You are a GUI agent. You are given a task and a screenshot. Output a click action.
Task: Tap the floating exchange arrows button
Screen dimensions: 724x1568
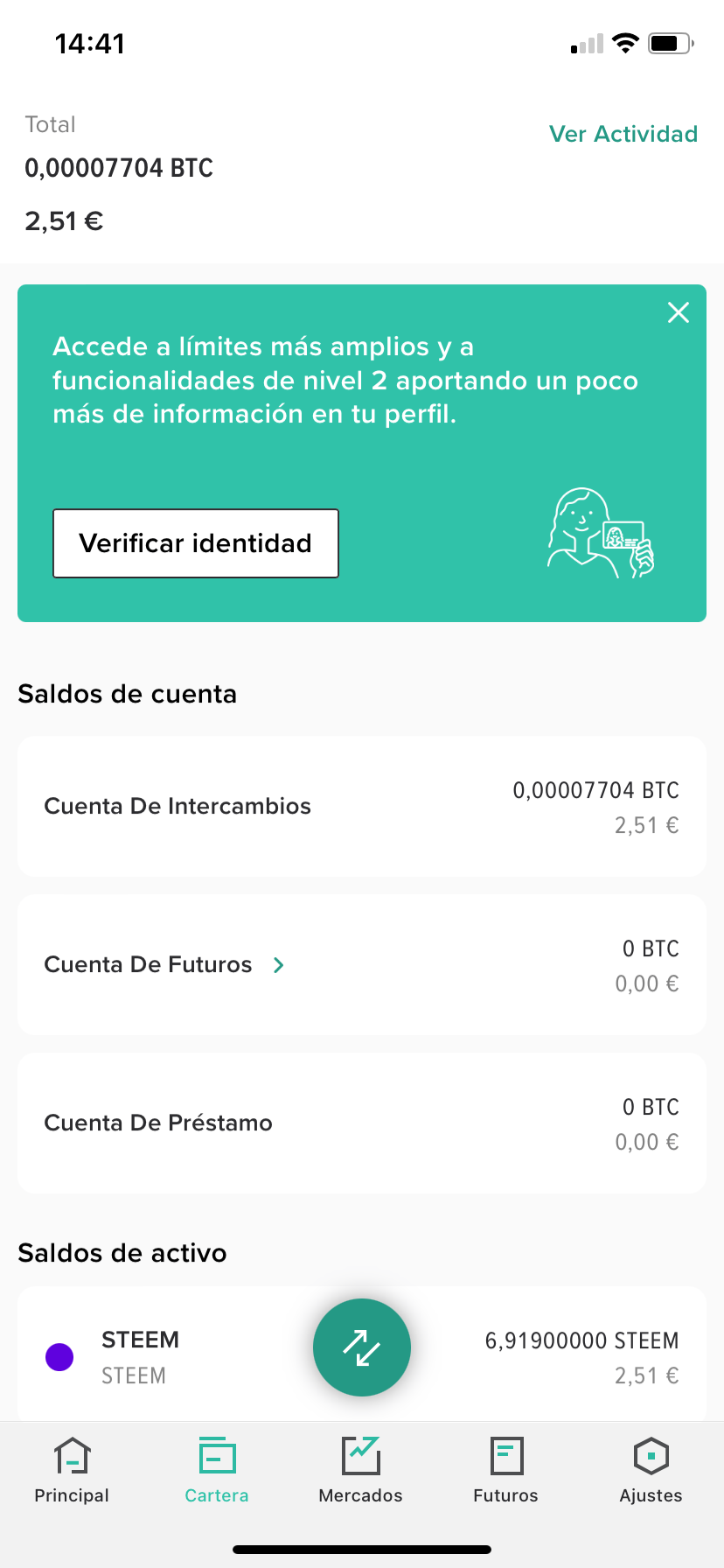coord(362,1347)
